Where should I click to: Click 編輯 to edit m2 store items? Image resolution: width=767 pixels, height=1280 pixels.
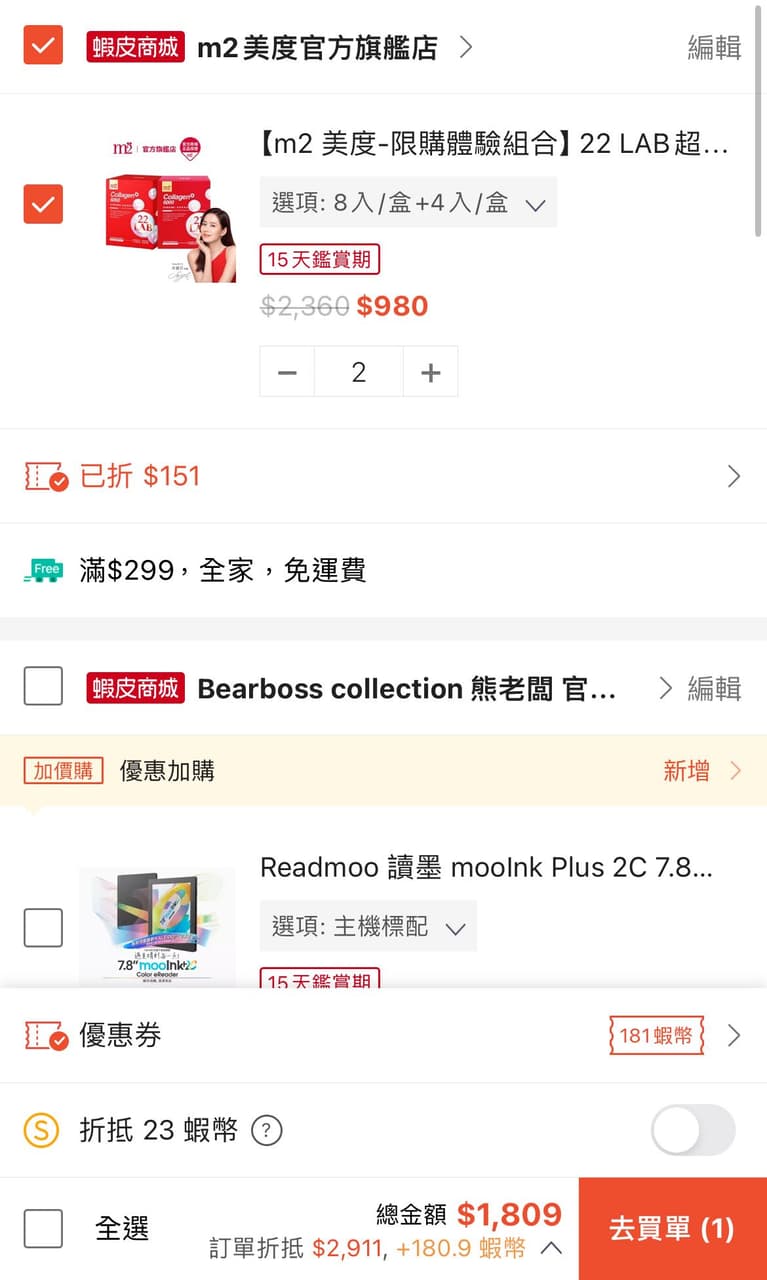coord(713,46)
